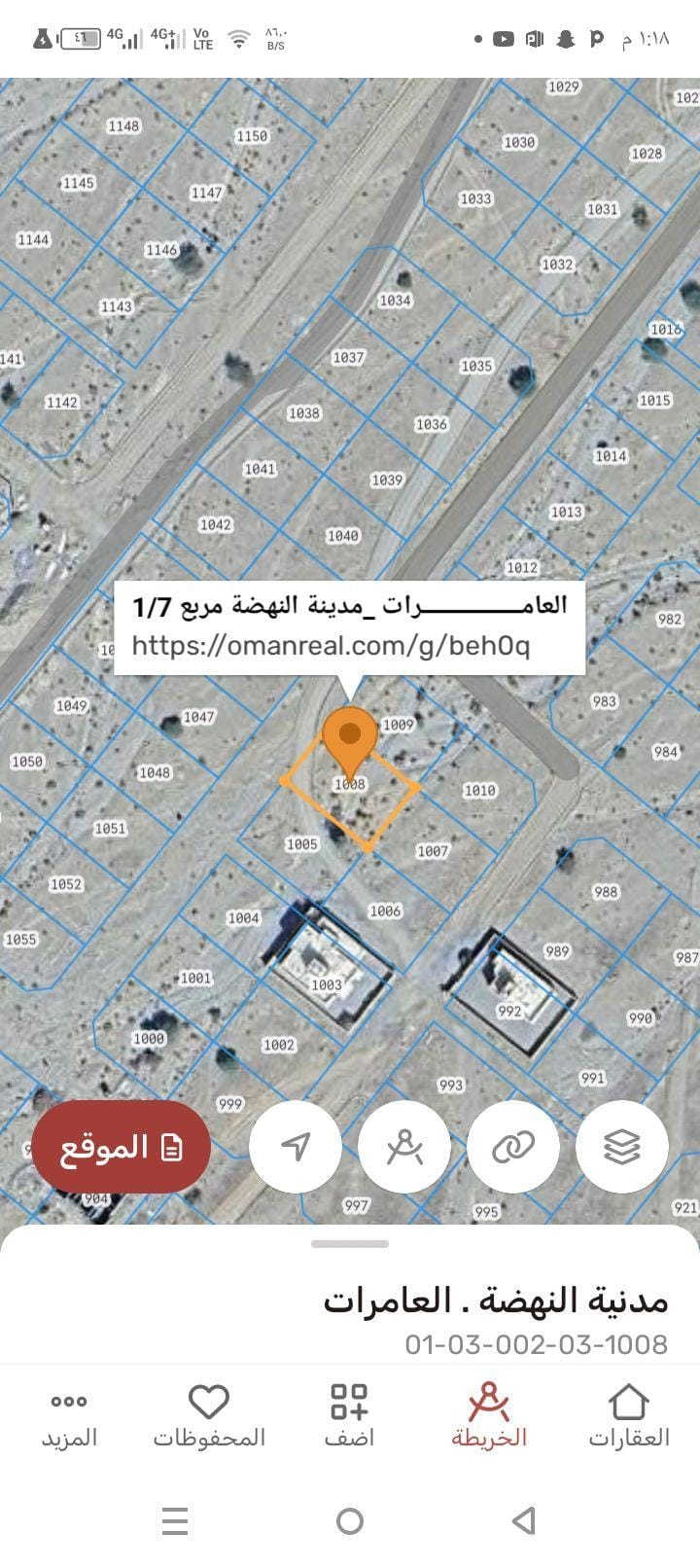Tap plot number 1005 on the map

302,844
